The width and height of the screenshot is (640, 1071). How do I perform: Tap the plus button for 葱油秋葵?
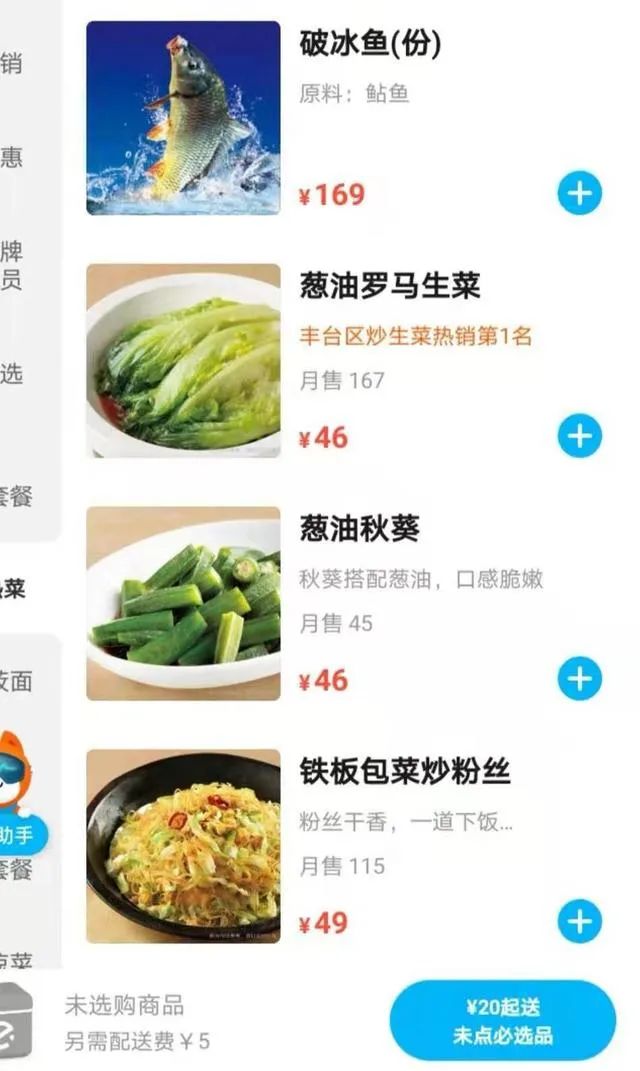(x=579, y=680)
